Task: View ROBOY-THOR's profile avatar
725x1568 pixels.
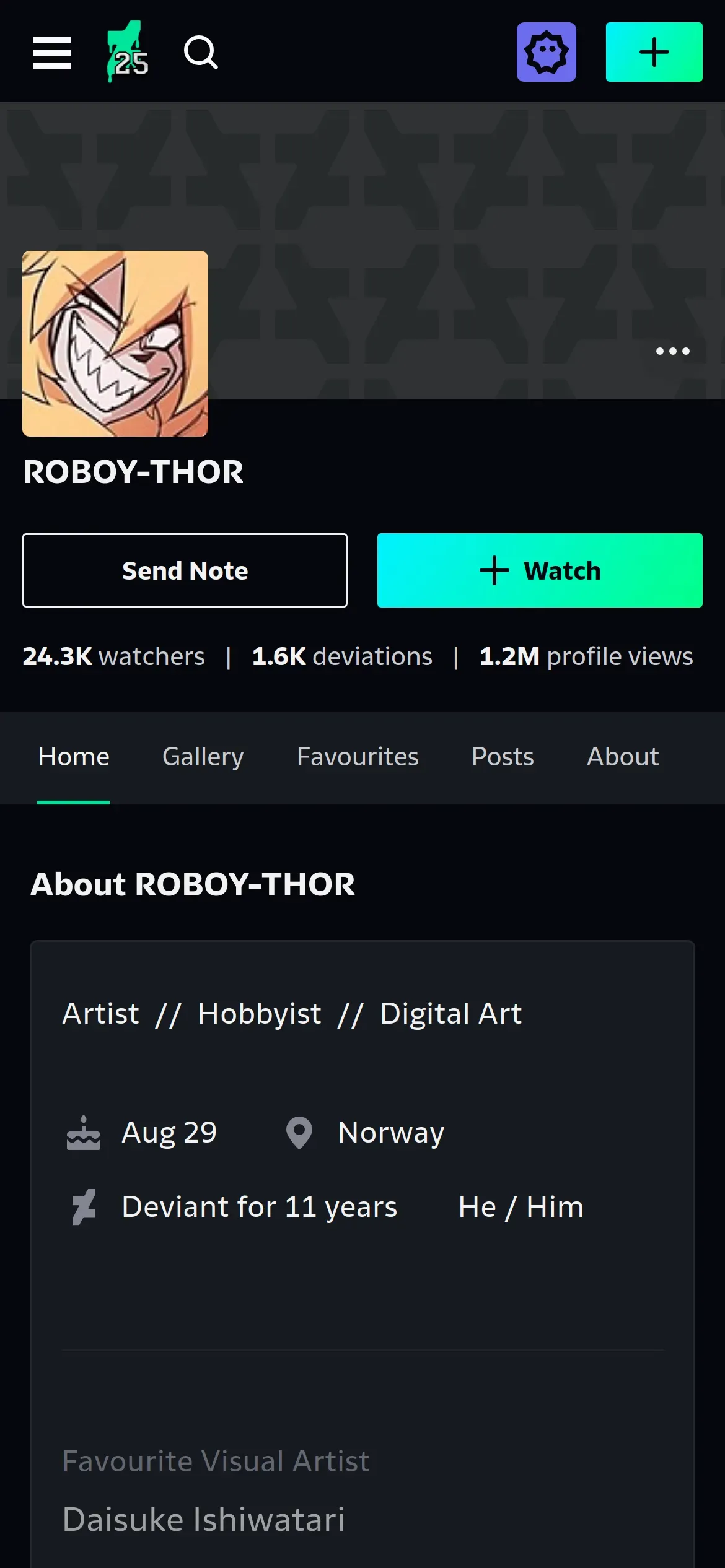Action: coord(115,344)
